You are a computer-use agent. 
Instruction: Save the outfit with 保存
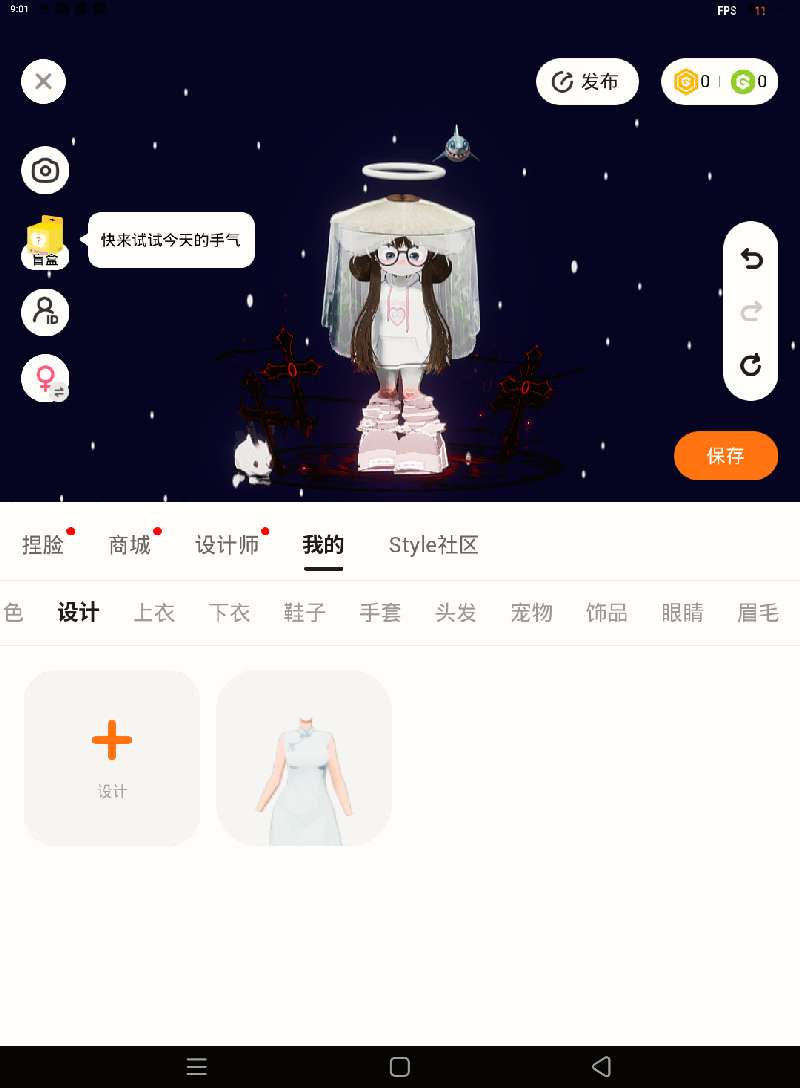[726, 455]
